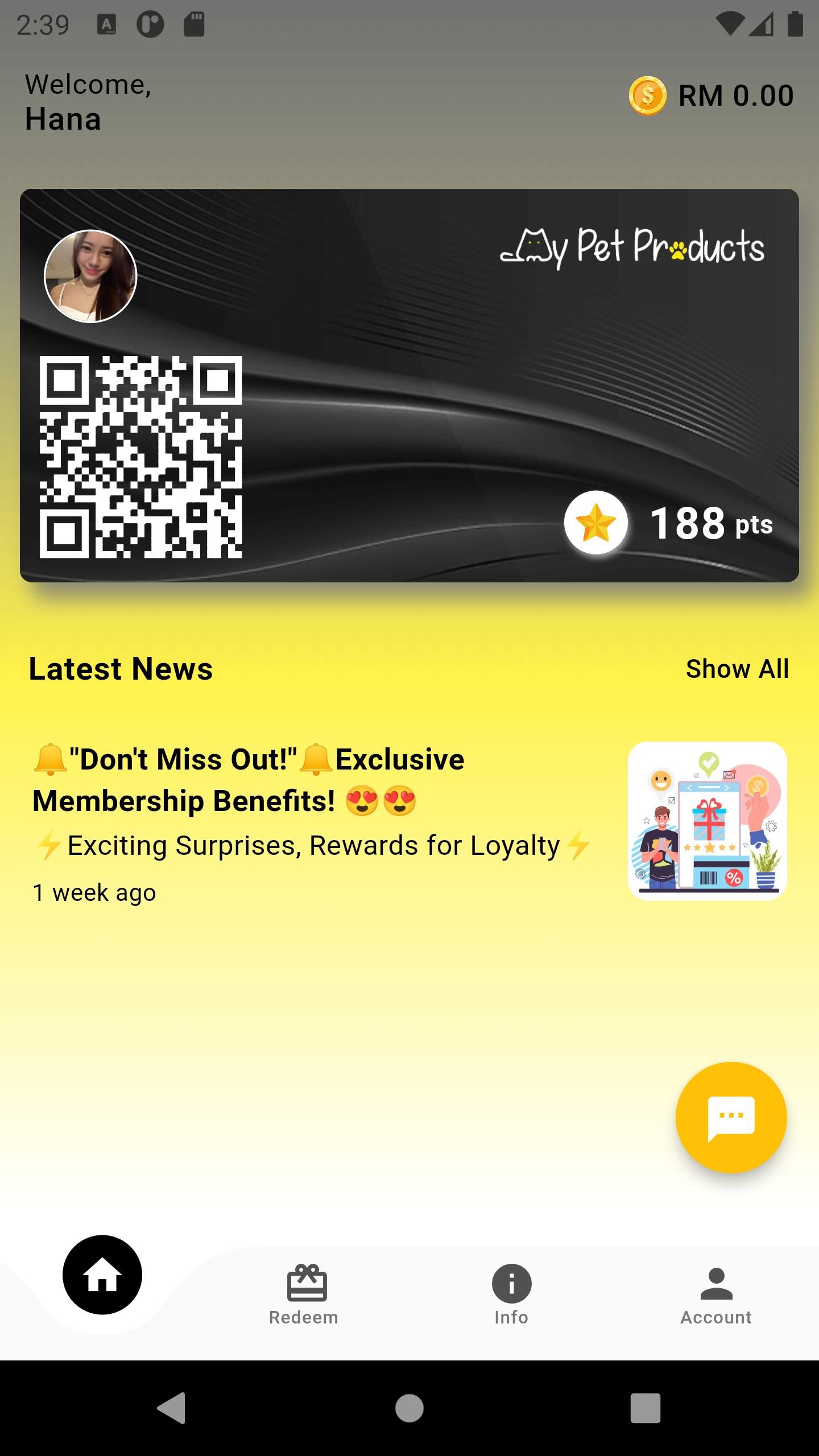
Task: Open the RM 0.00 wallet balance
Action: (711, 96)
